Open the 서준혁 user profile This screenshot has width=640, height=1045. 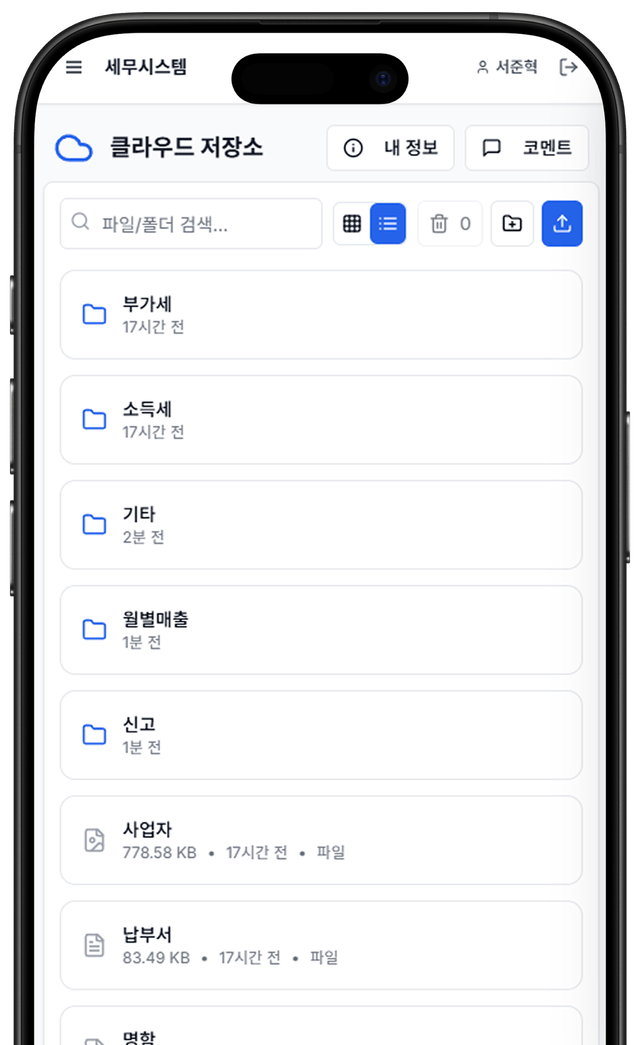coord(507,67)
